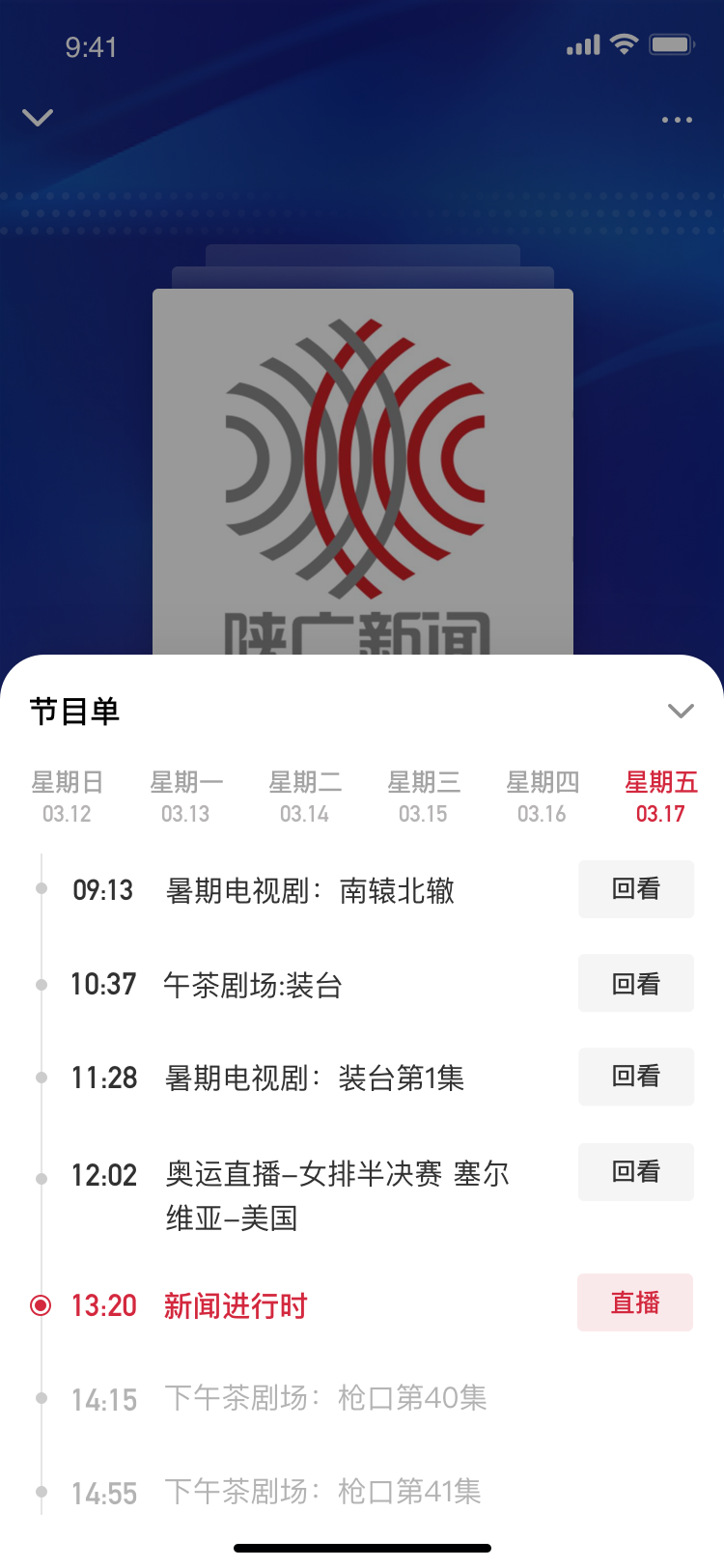This screenshot has width=724, height=1568.
Task: Tap 回看 for 09:13 南辕北辙
Action: click(x=635, y=889)
